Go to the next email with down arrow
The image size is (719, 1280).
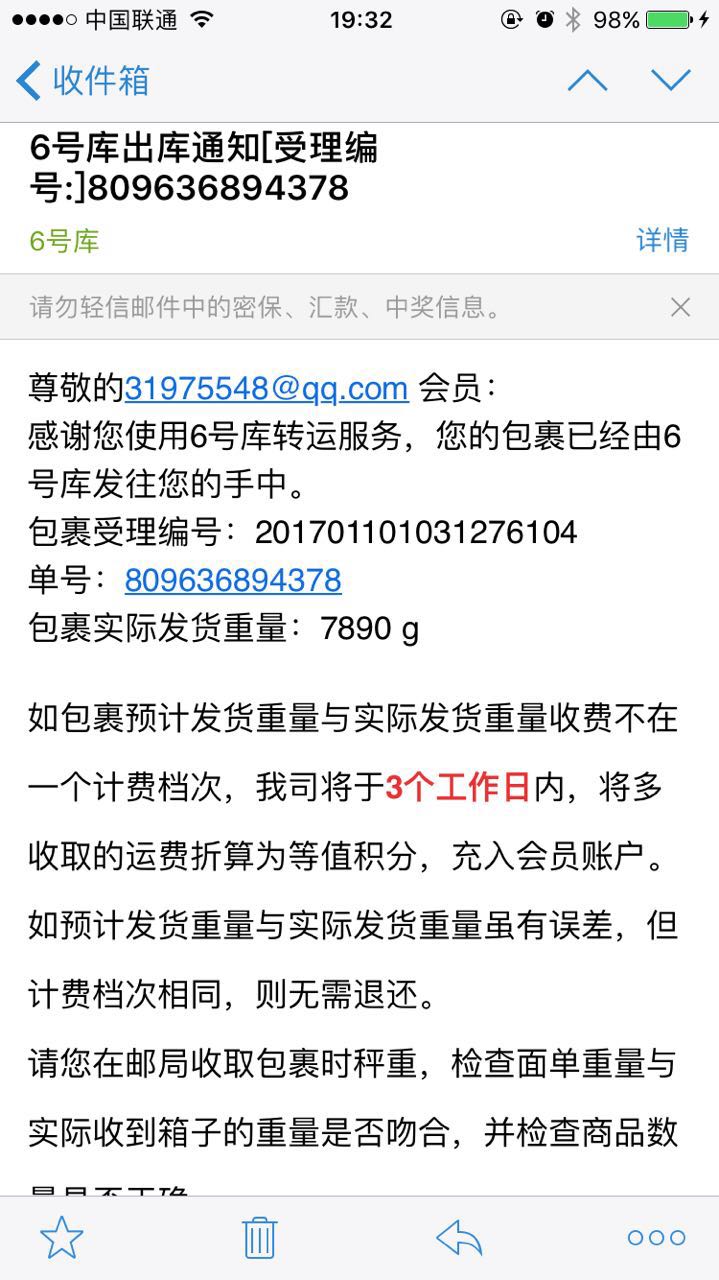[x=671, y=80]
